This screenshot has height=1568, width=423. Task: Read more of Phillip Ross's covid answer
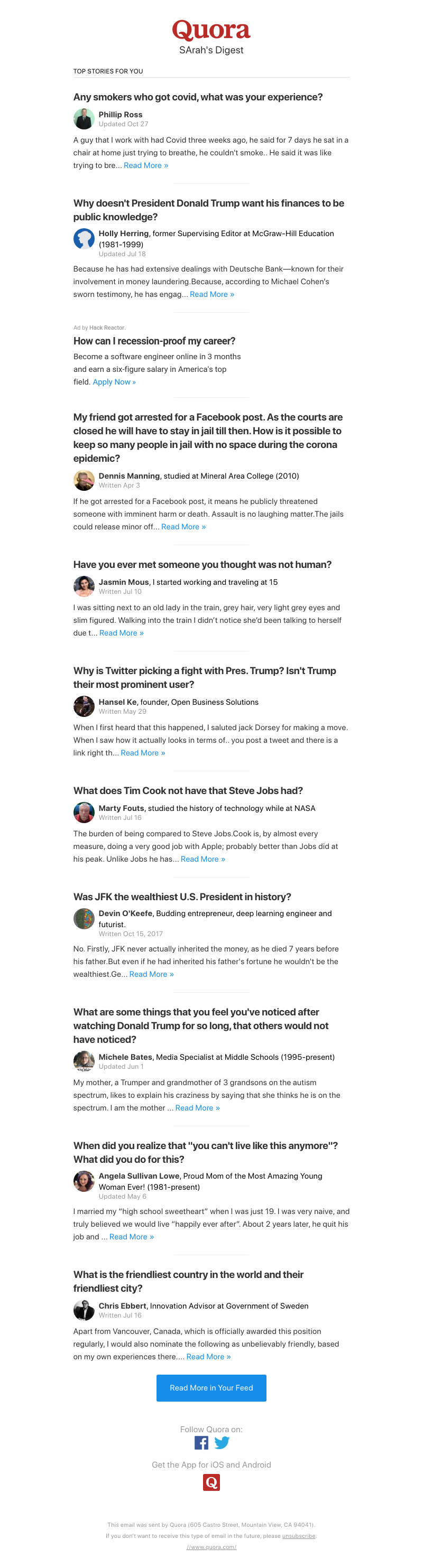point(146,165)
